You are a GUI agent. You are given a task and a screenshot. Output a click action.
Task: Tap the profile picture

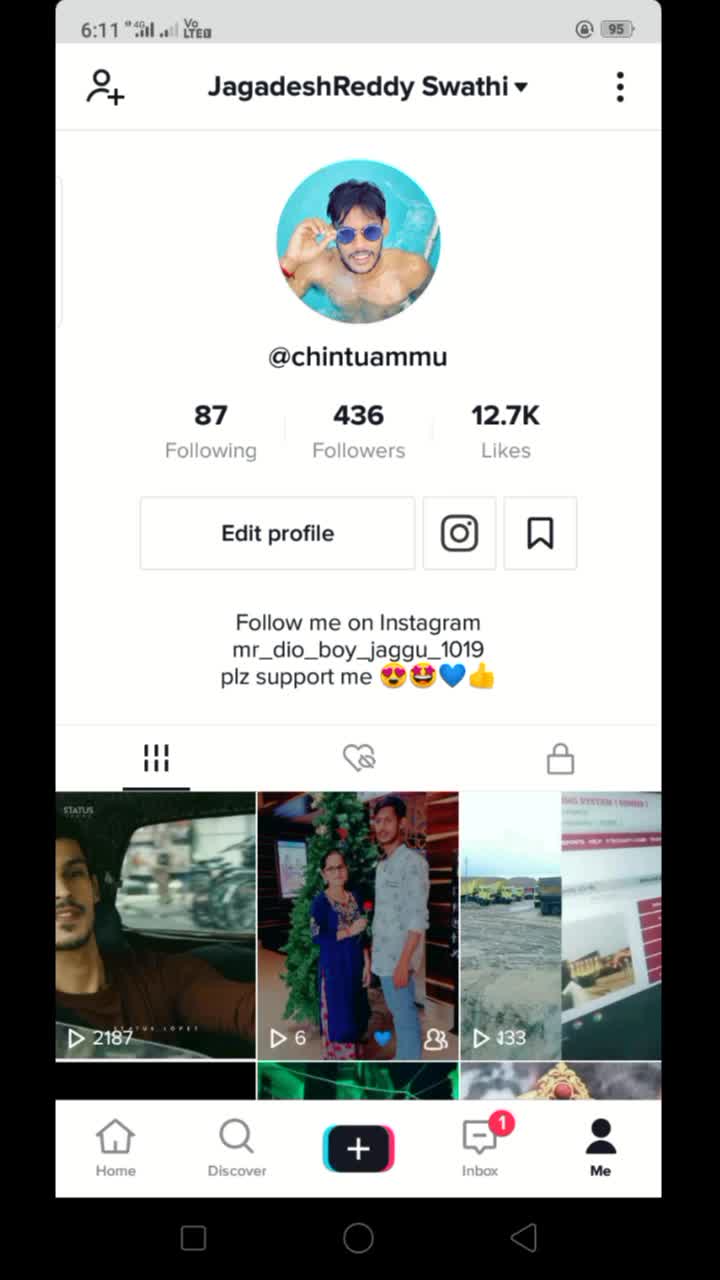pyautogui.click(x=358, y=241)
